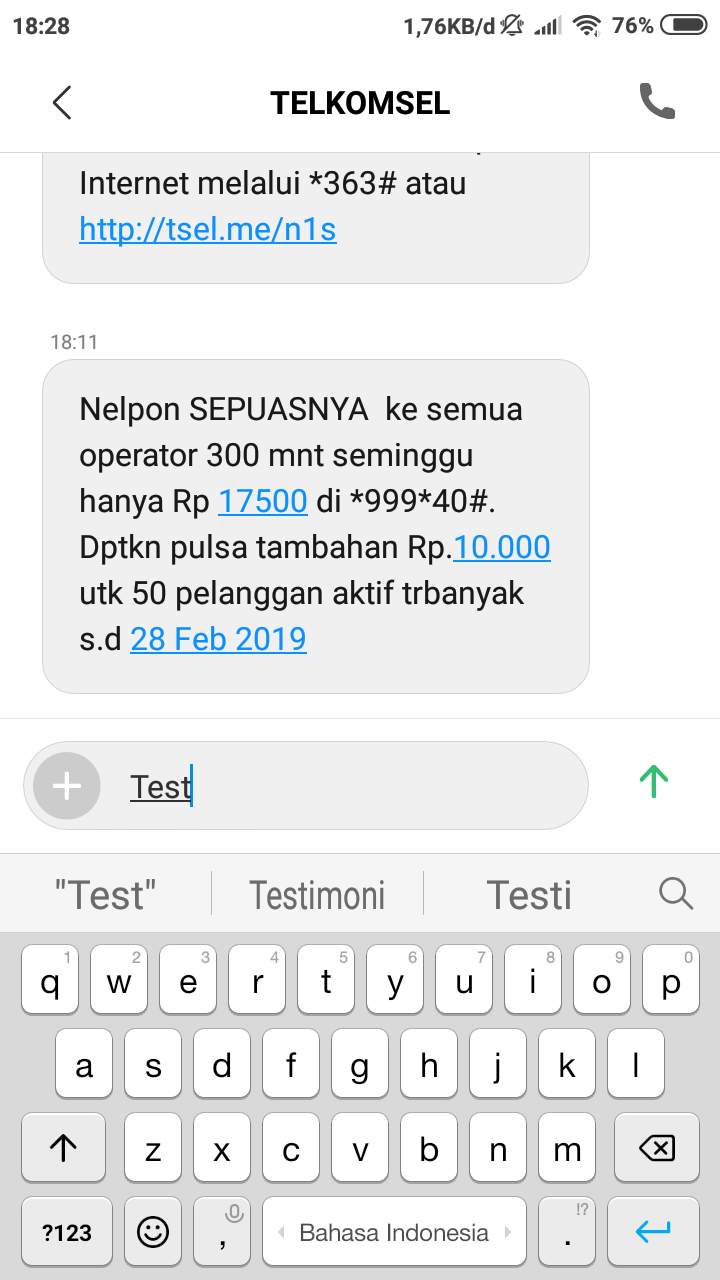This screenshot has height=1280, width=720.
Task: Choose the Testimoni keyboard suggestion
Action: coord(317,895)
